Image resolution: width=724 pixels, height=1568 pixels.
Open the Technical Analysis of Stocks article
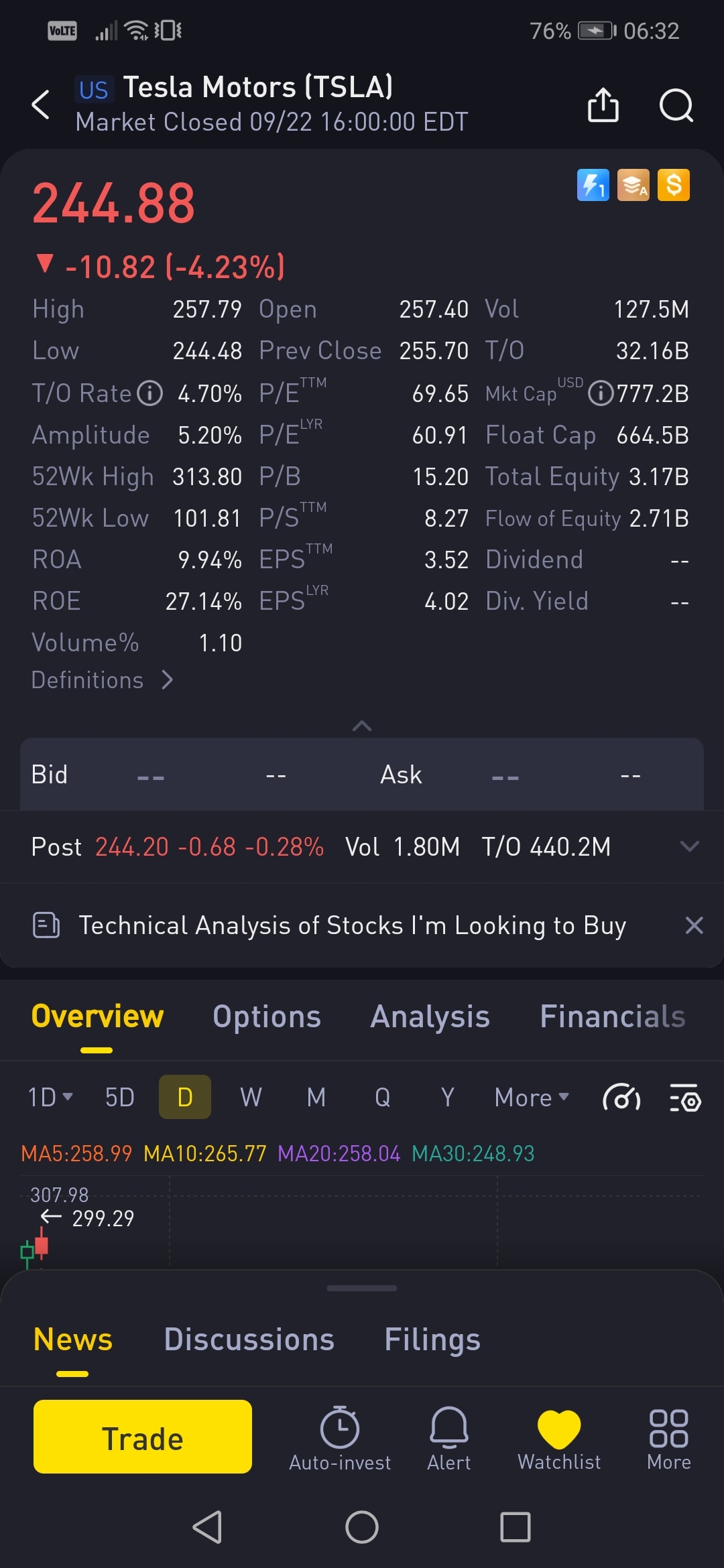pos(352,925)
